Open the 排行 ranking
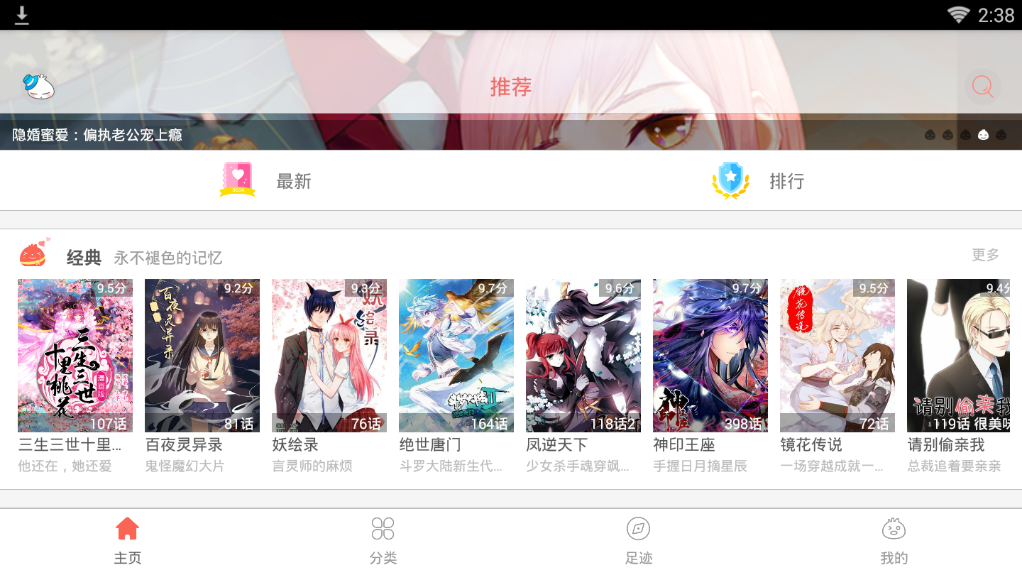Viewport: 1022px width, 575px height. click(x=758, y=181)
